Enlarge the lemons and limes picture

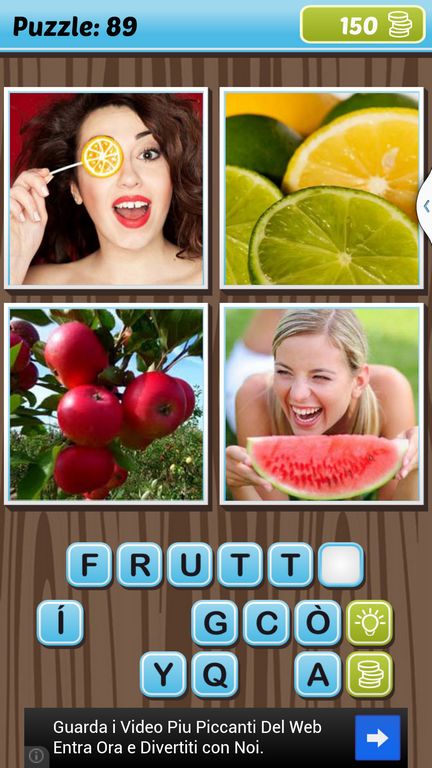click(322, 188)
